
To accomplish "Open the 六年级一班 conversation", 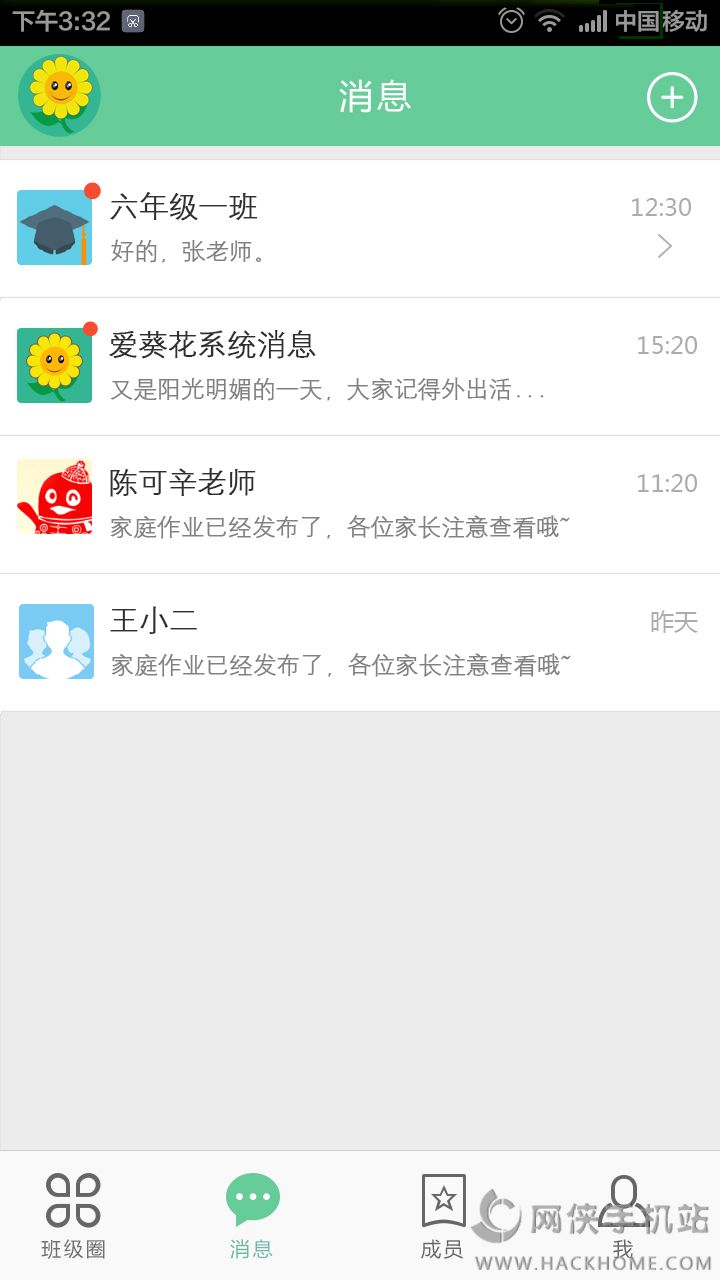I will [x=360, y=228].
